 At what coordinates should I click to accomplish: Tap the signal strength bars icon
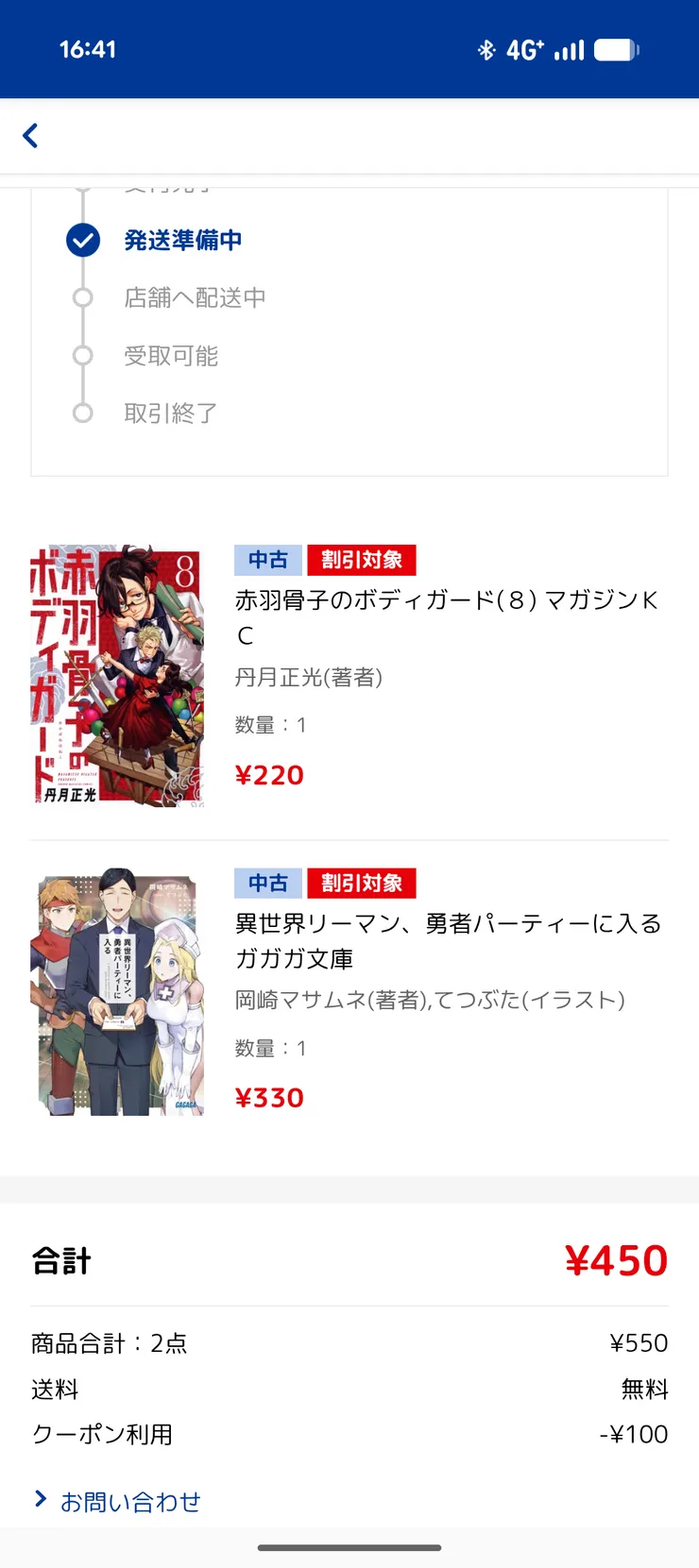coord(569,48)
